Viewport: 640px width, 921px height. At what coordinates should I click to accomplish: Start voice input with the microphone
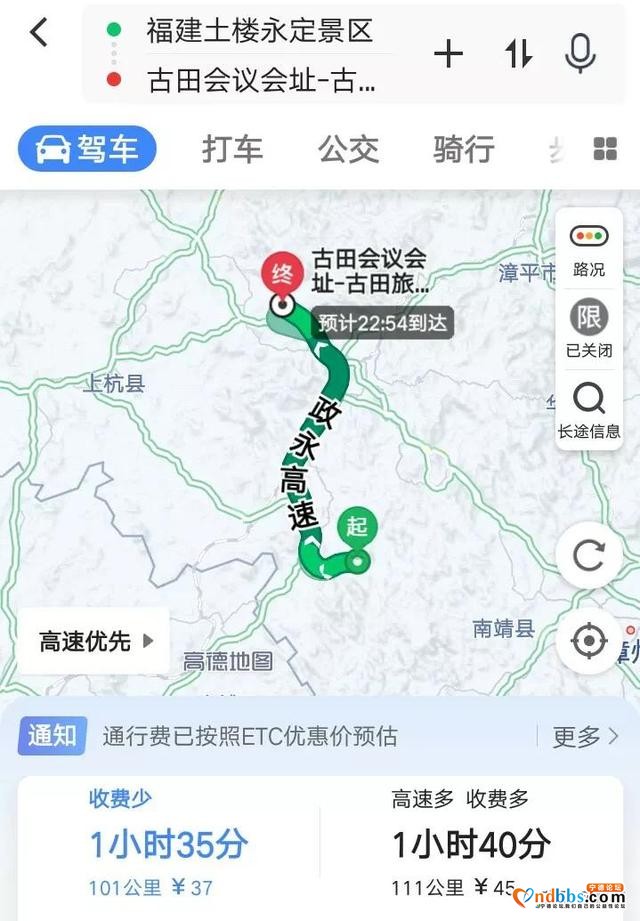point(580,54)
